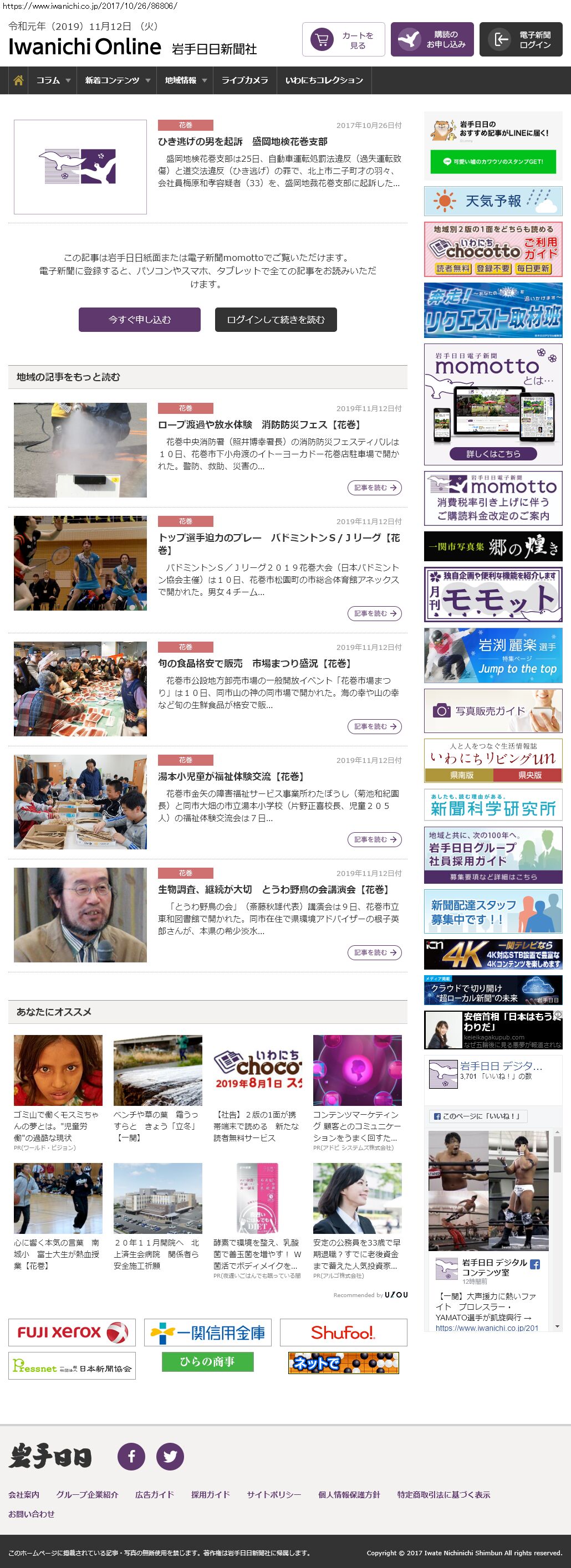Open 会社案内 footer link

[24, 1494]
